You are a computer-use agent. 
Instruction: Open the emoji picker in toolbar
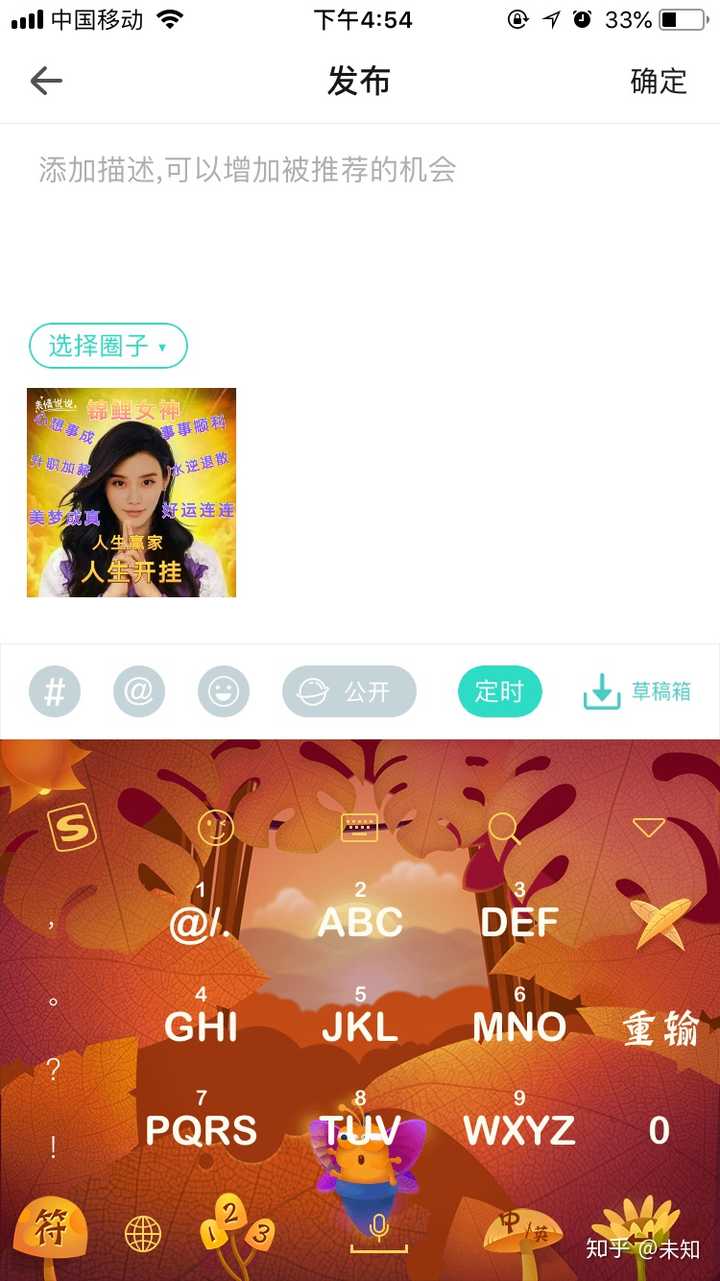point(223,691)
